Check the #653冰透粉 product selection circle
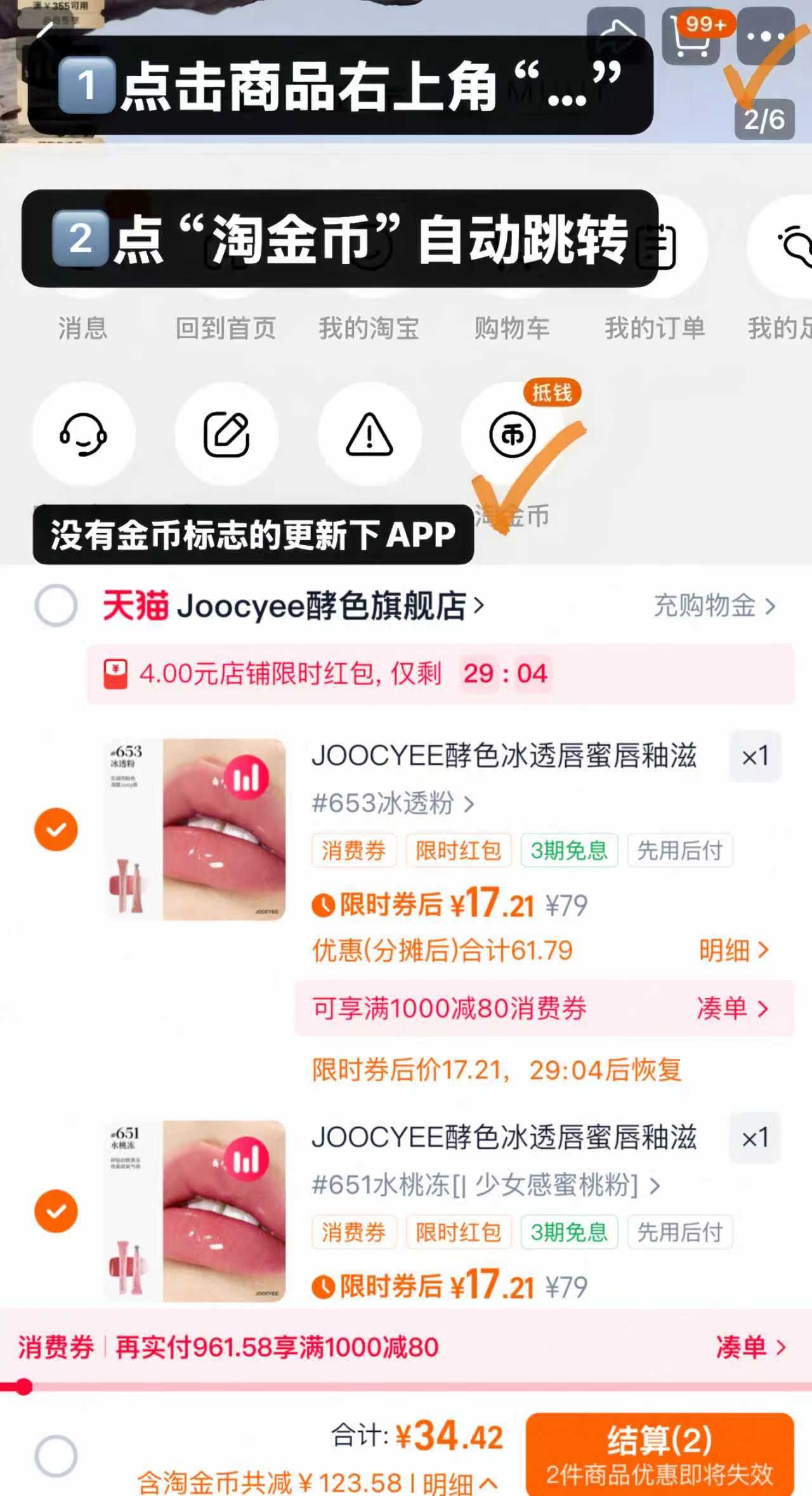Screen dimensions: 812x1496 click(x=57, y=828)
